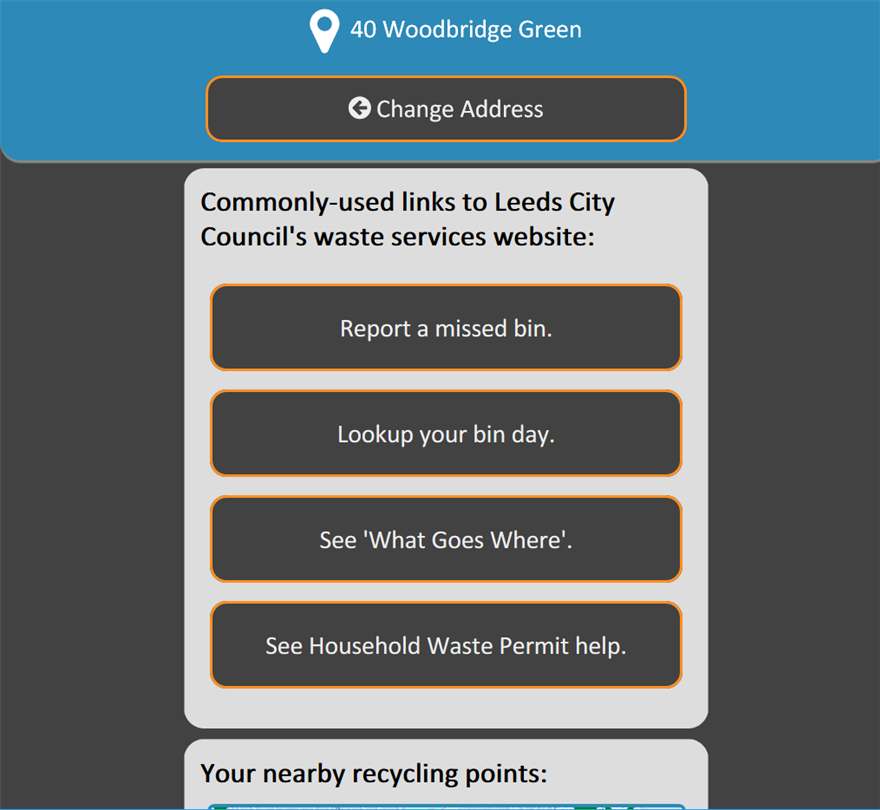Open See 'What Goes Where' page
The width and height of the screenshot is (880, 810).
446,540
